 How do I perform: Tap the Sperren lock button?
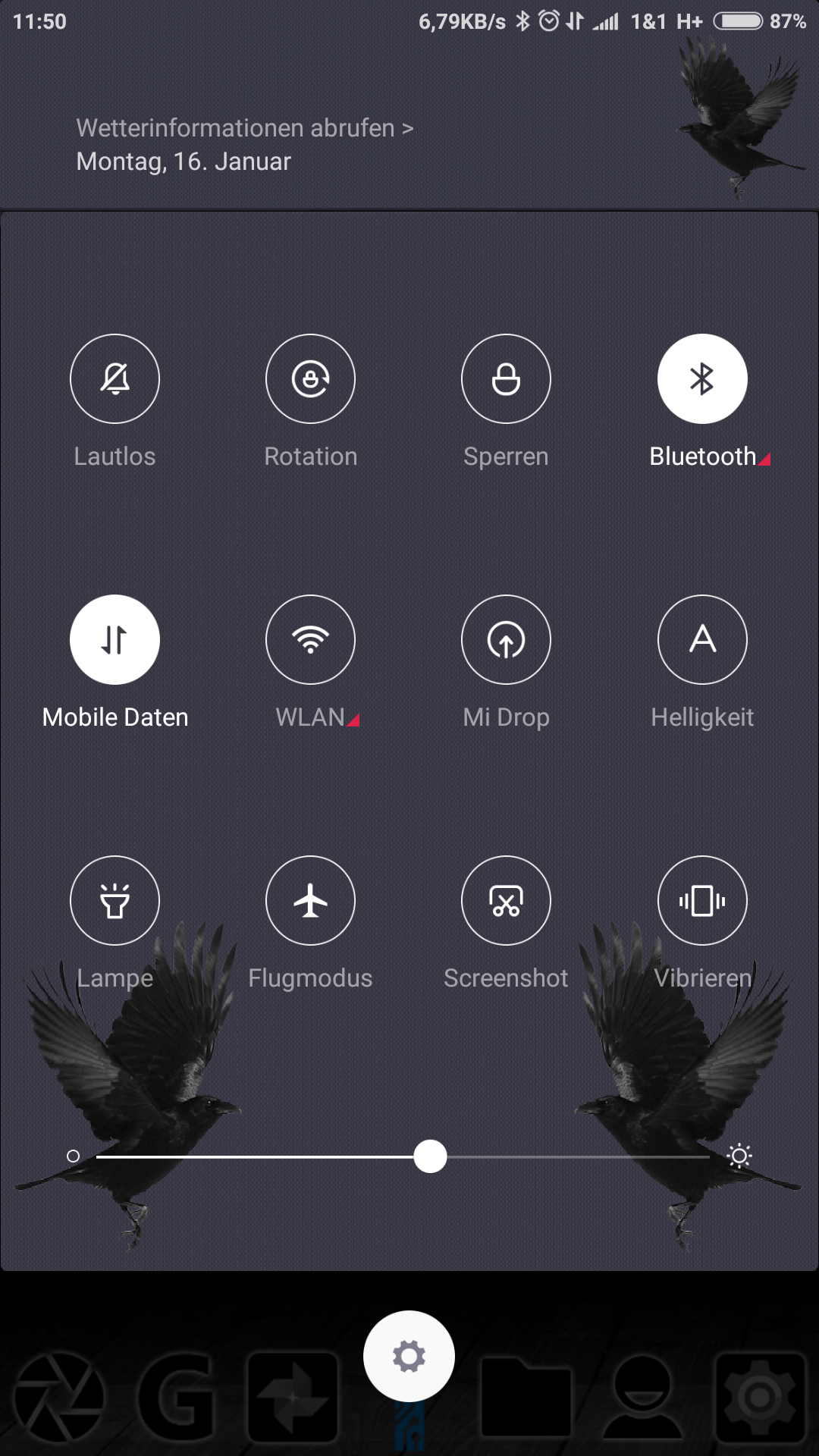click(x=506, y=378)
